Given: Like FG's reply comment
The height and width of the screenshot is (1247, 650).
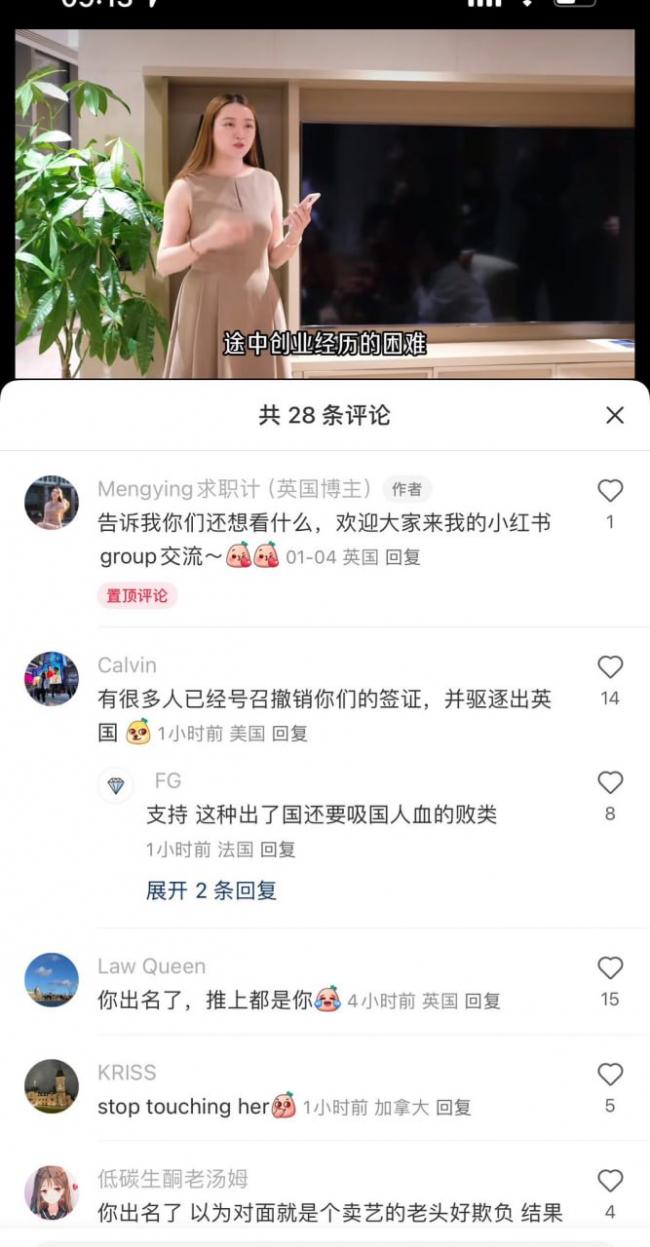Looking at the screenshot, I should pyautogui.click(x=610, y=783).
